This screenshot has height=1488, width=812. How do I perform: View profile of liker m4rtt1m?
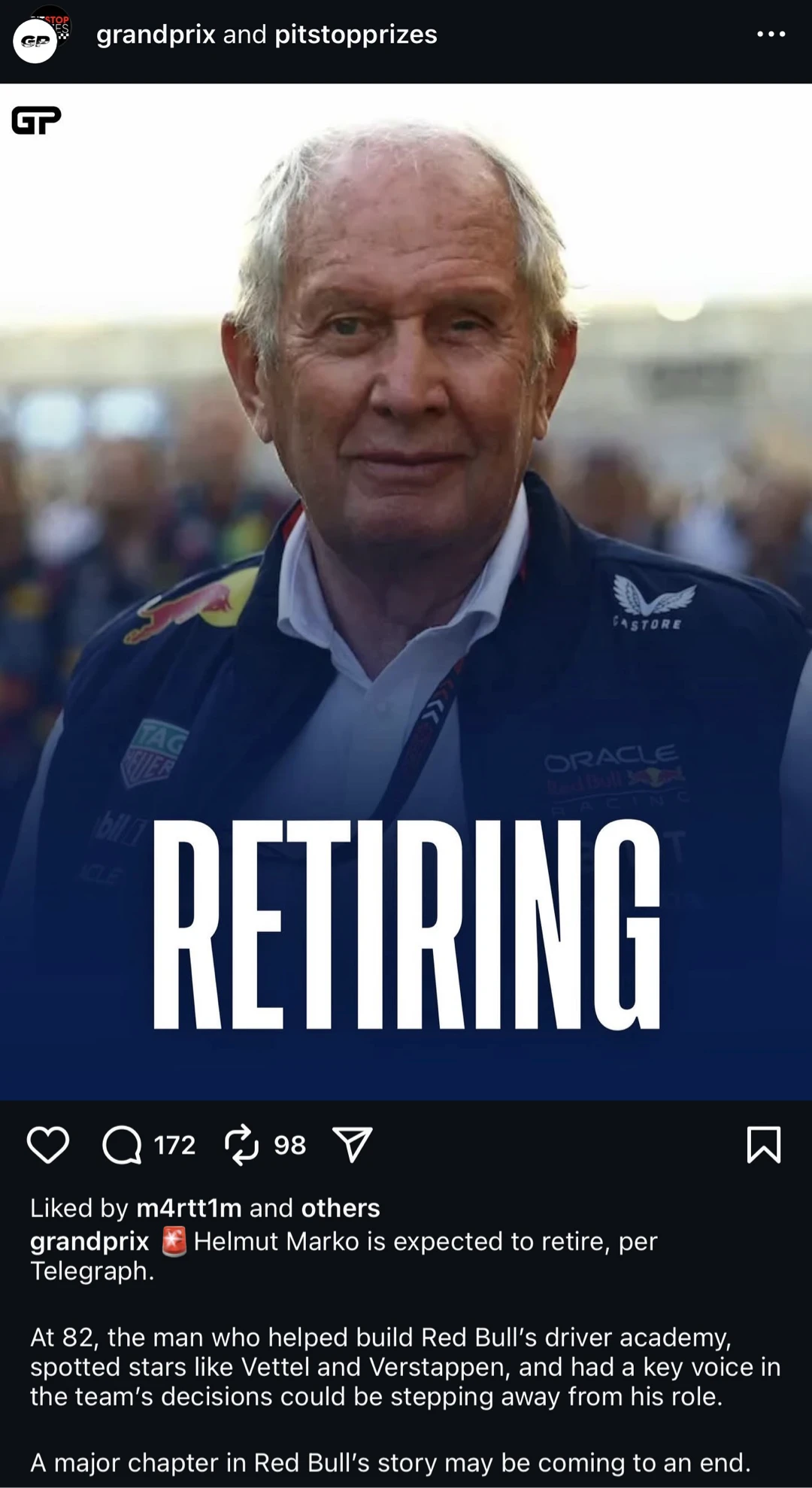tap(189, 1208)
